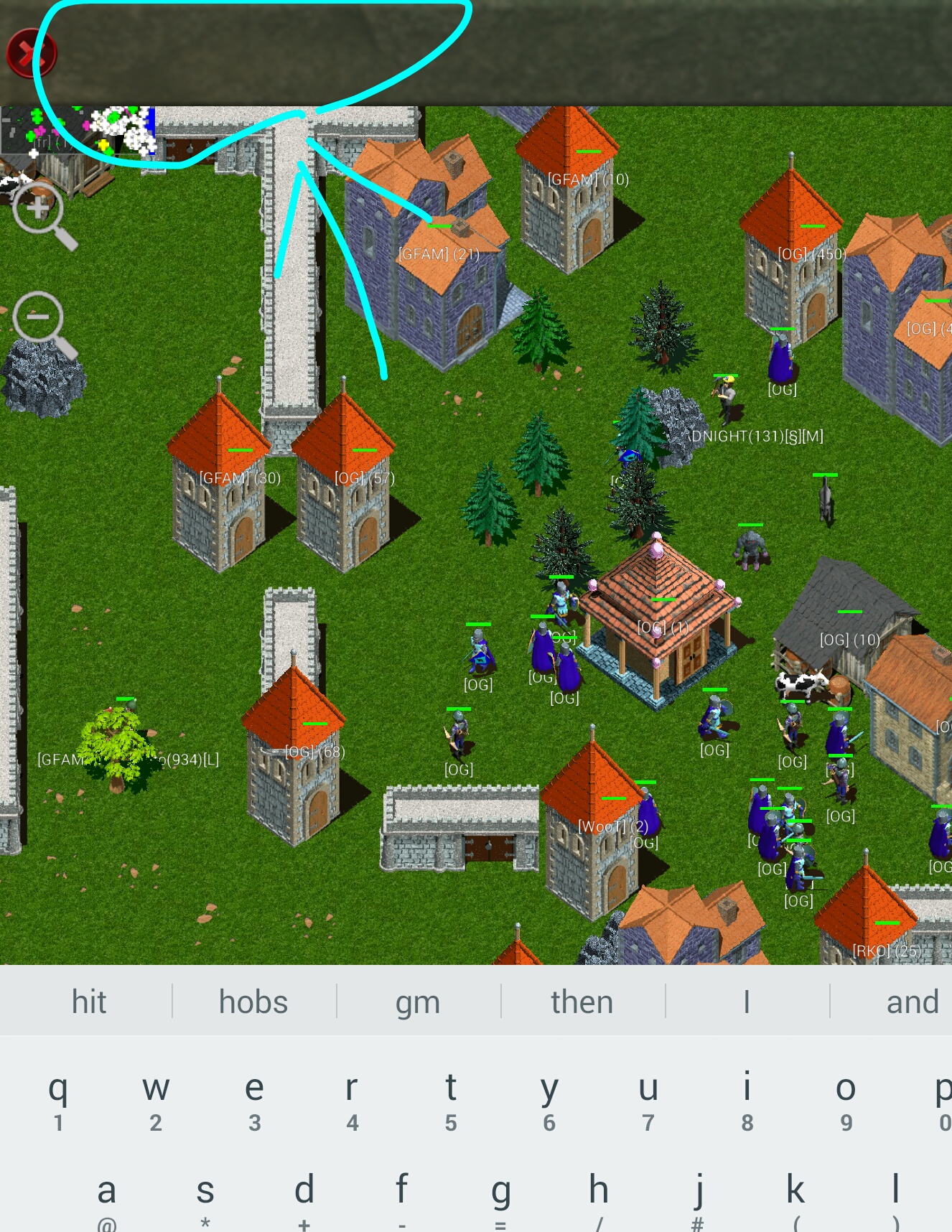Open the minimap overview
The height and width of the screenshot is (1232, 952).
78,130
